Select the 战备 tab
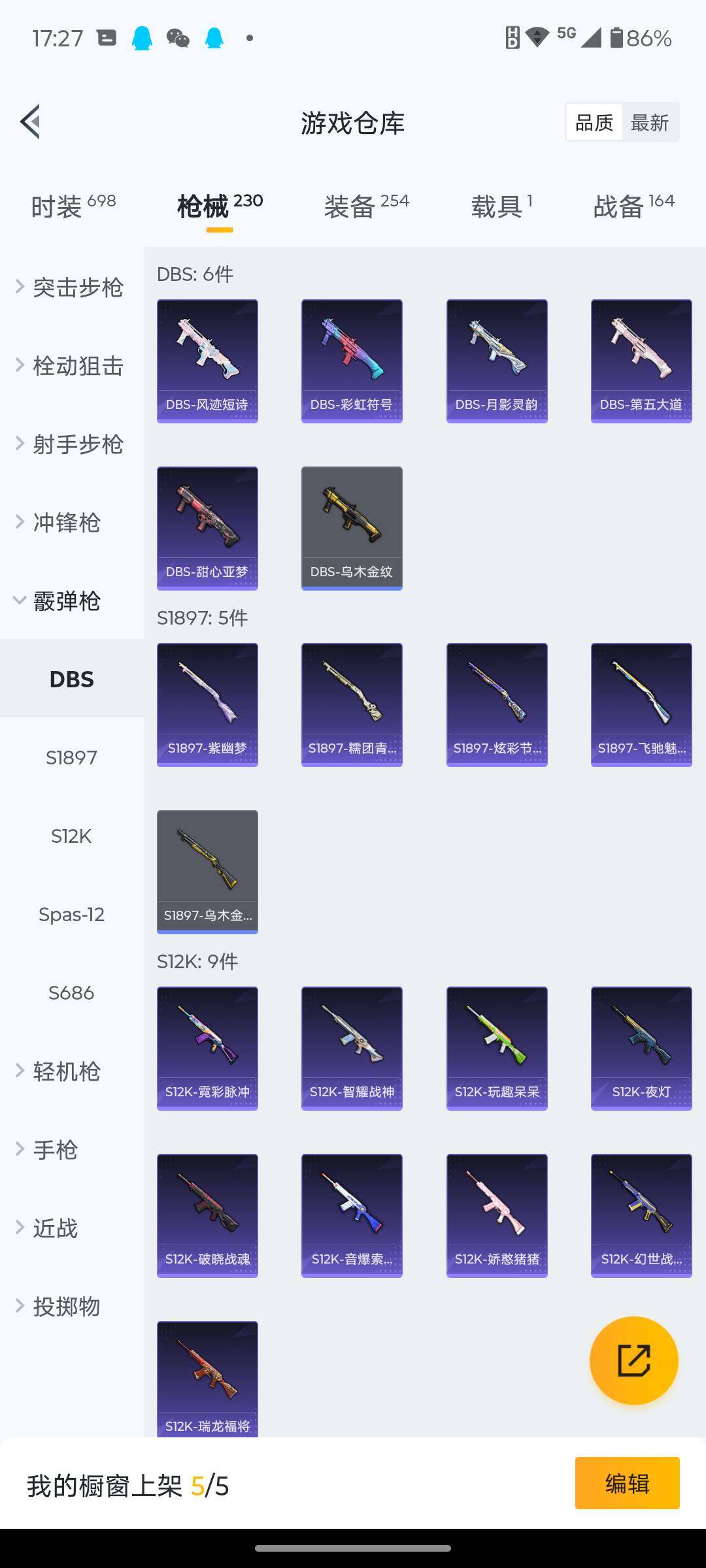The height and width of the screenshot is (1568, 706). coord(633,206)
